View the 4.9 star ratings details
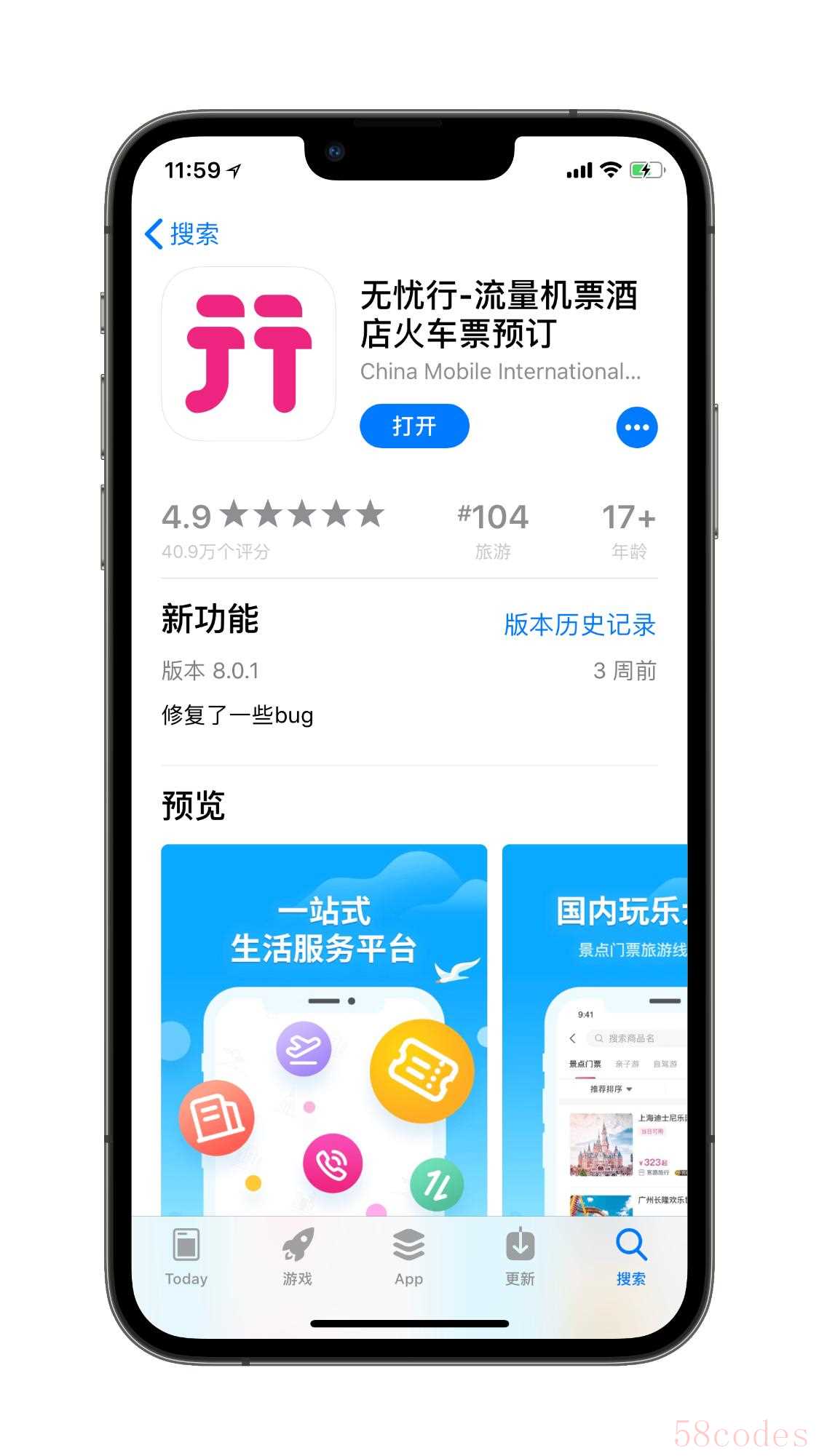Viewport: 819px width, 1456px height. 272,528
